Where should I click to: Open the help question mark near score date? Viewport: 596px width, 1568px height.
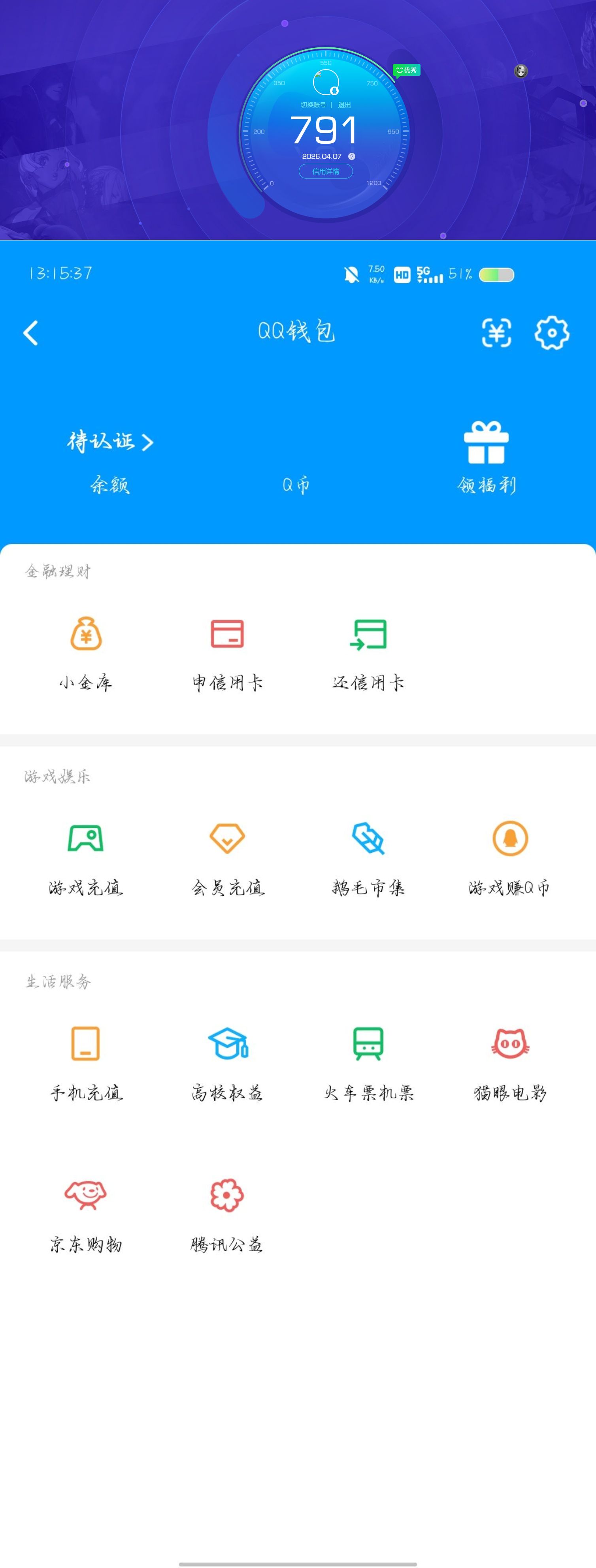(x=352, y=156)
